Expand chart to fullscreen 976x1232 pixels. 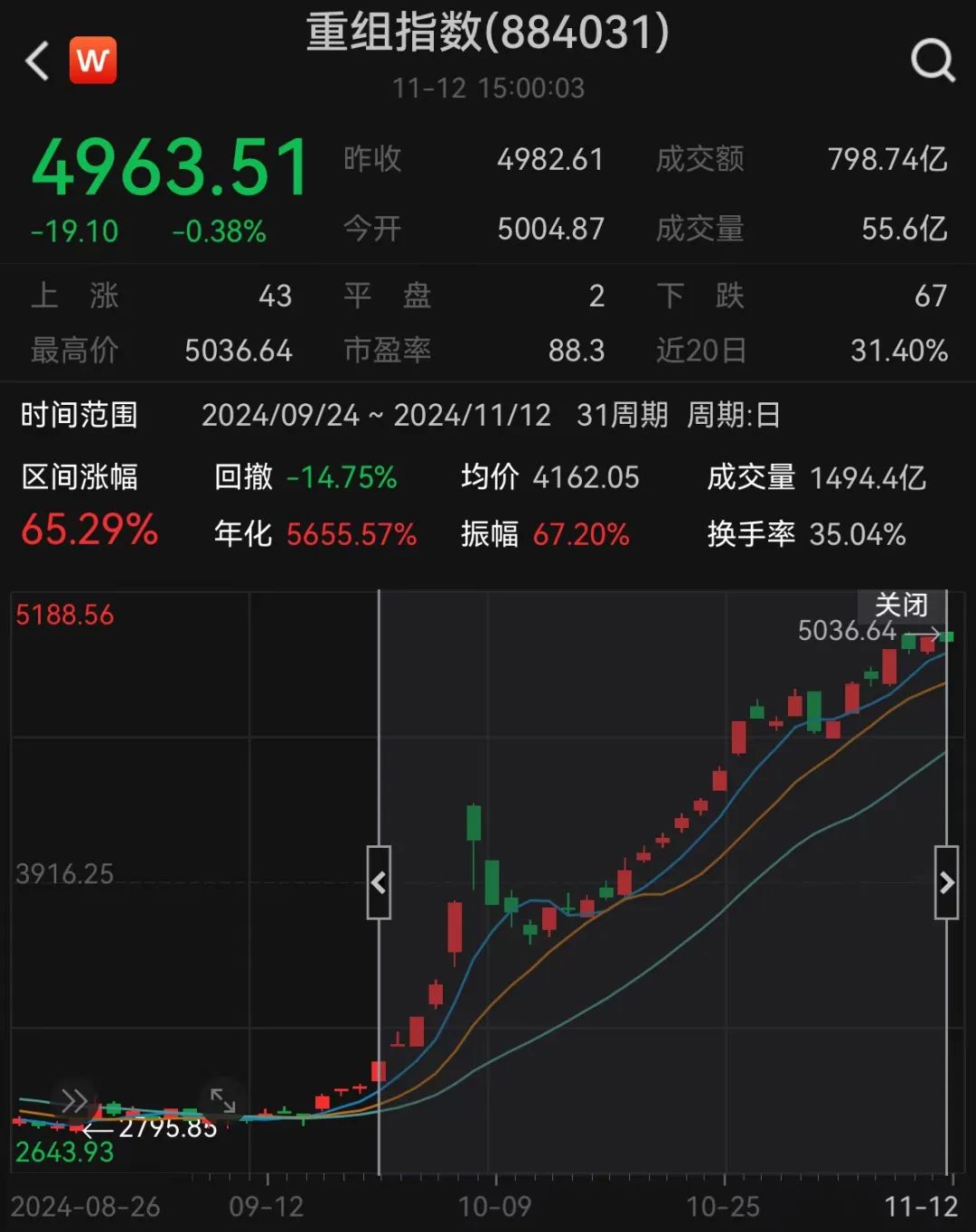[222, 1100]
